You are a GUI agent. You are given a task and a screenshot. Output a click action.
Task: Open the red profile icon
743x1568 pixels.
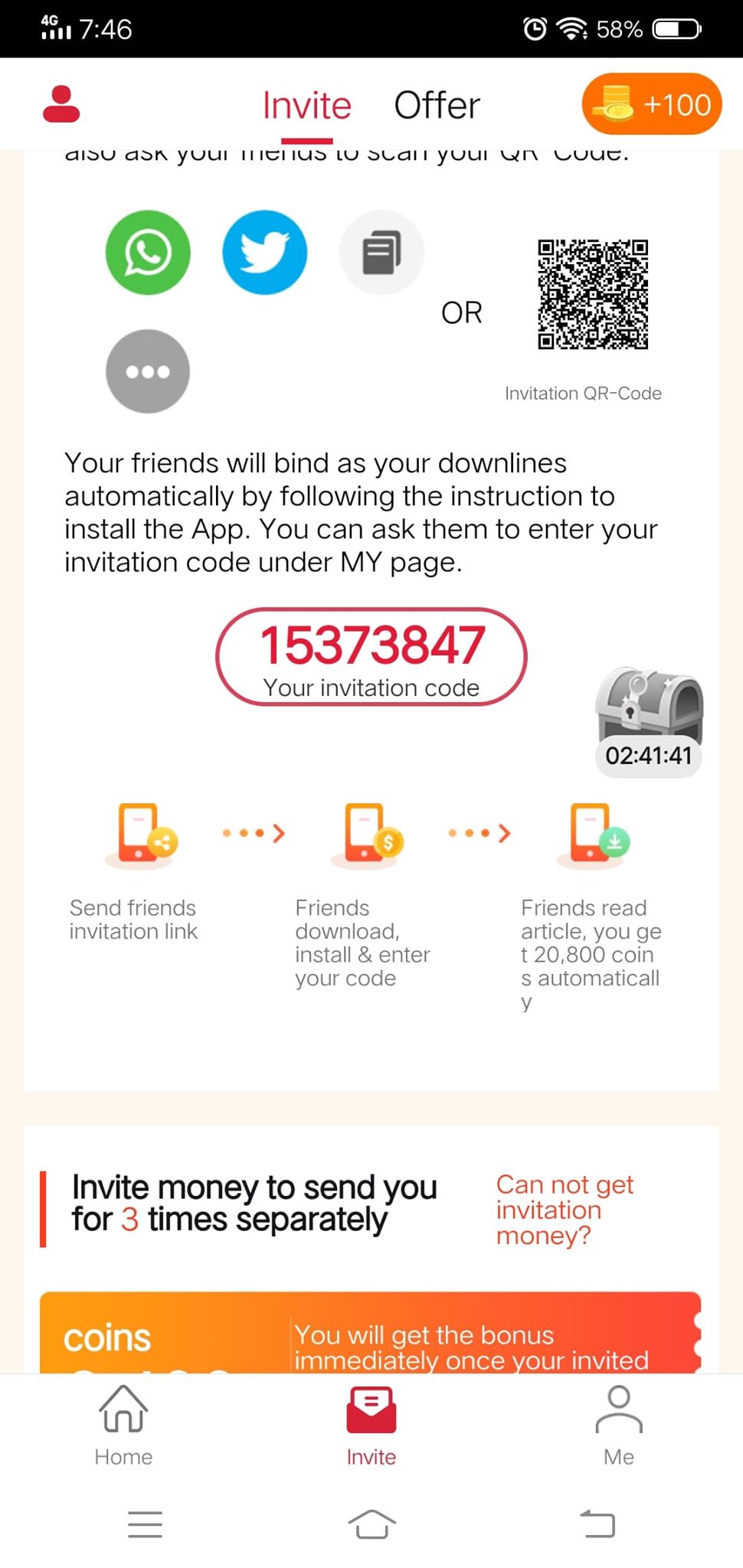click(x=61, y=104)
